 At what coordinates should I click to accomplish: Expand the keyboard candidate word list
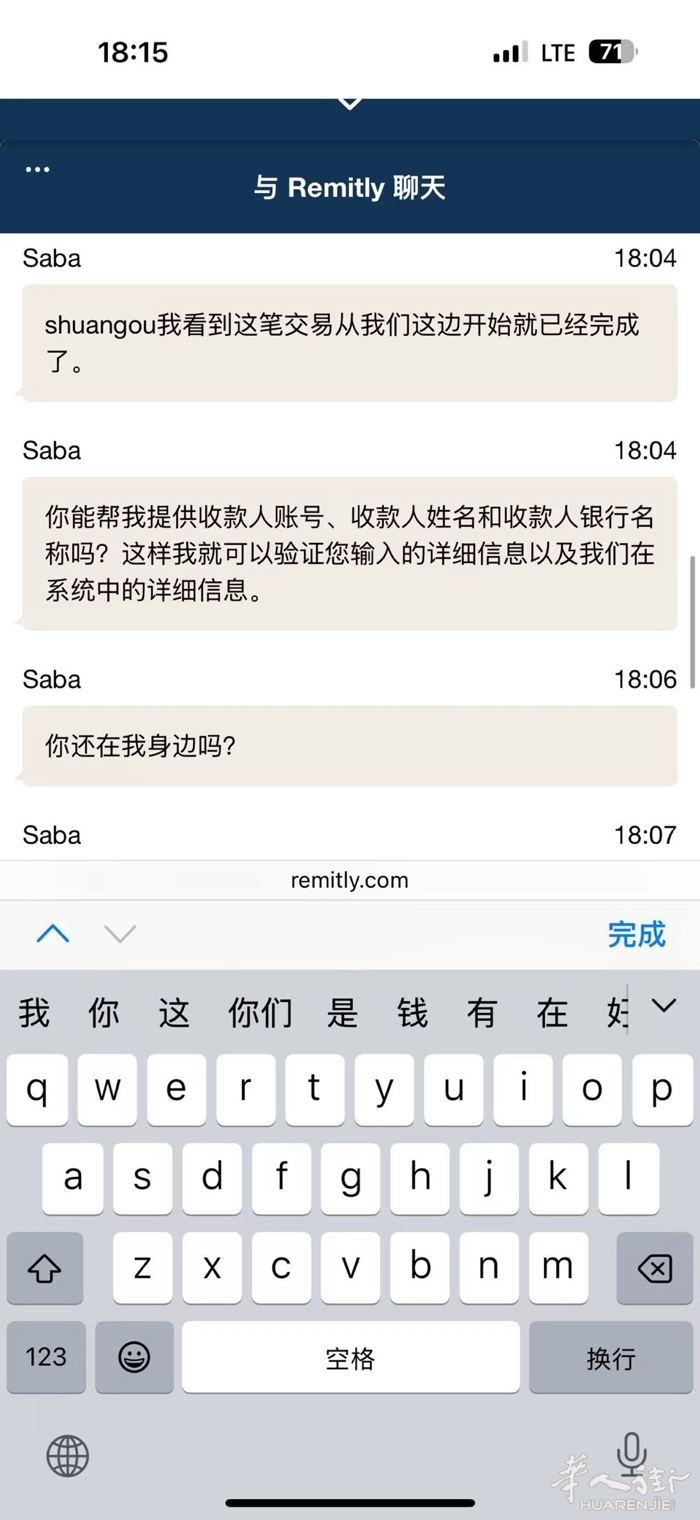click(664, 1007)
